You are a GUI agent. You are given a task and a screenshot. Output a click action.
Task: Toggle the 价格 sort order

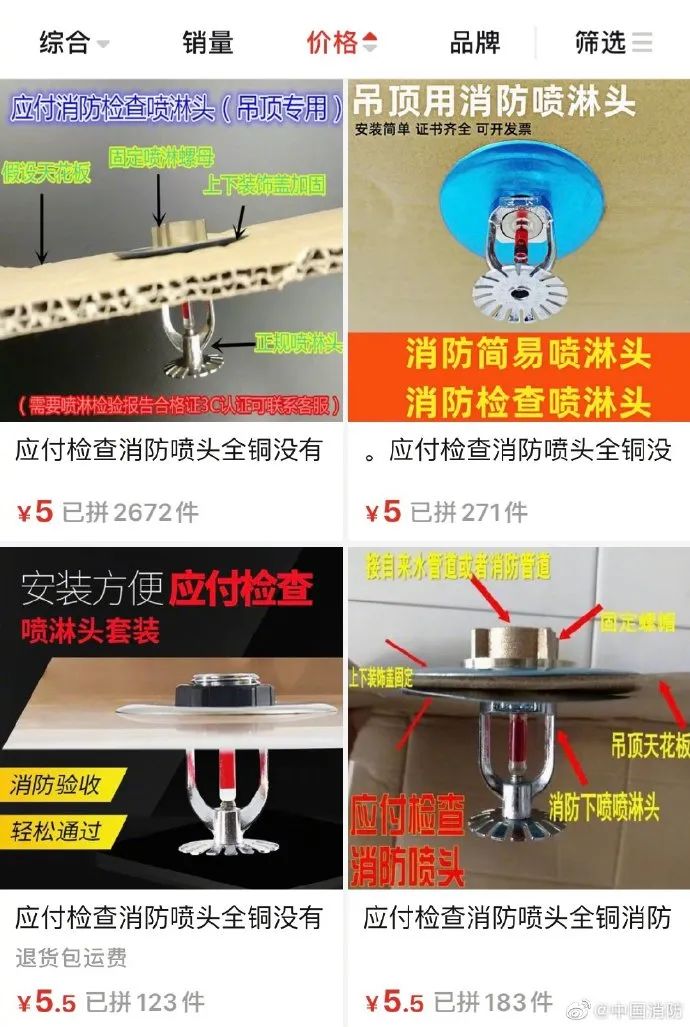click(341, 42)
